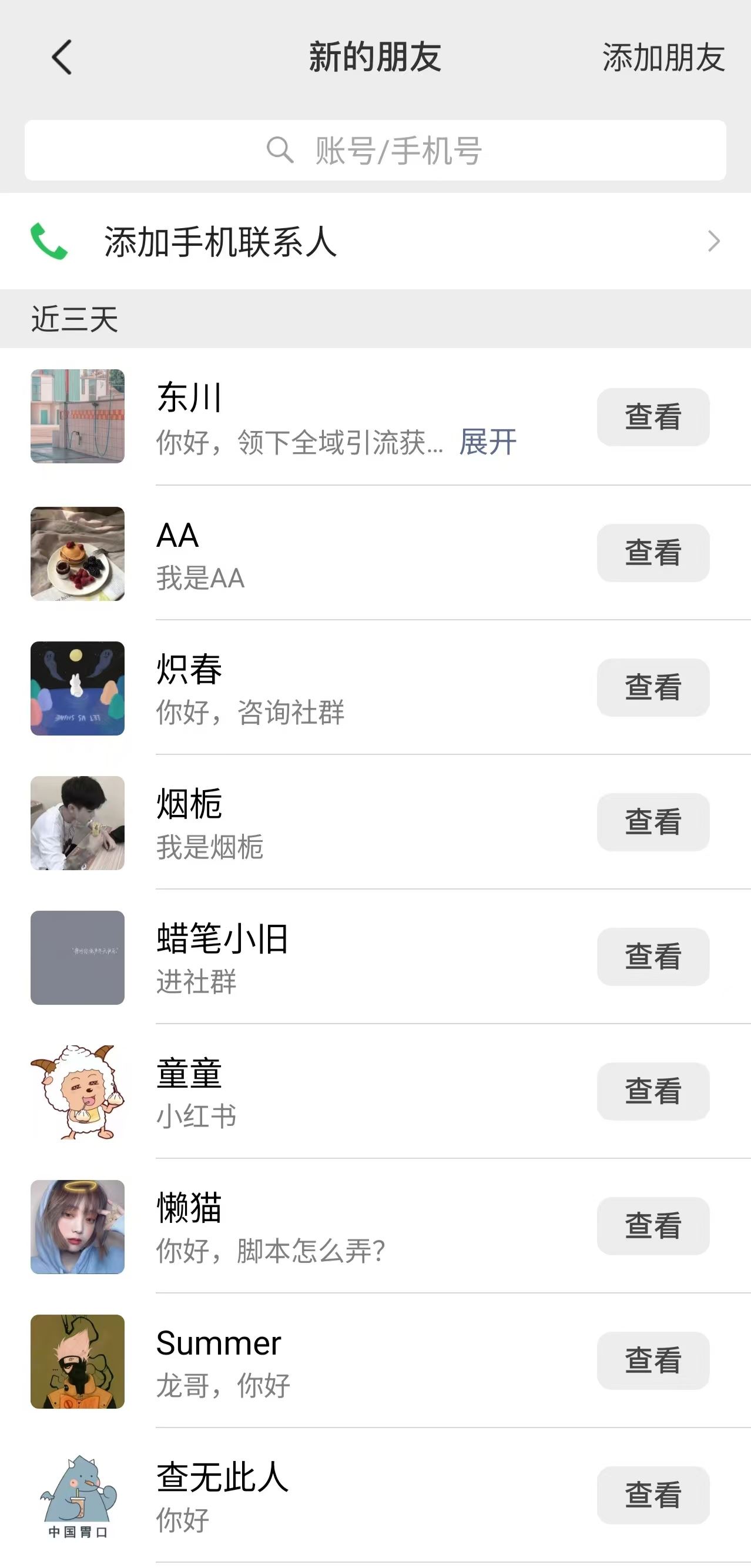Focus the 账号/手机号 search field
Image resolution: width=751 pixels, height=1568 pixels.
[375, 151]
